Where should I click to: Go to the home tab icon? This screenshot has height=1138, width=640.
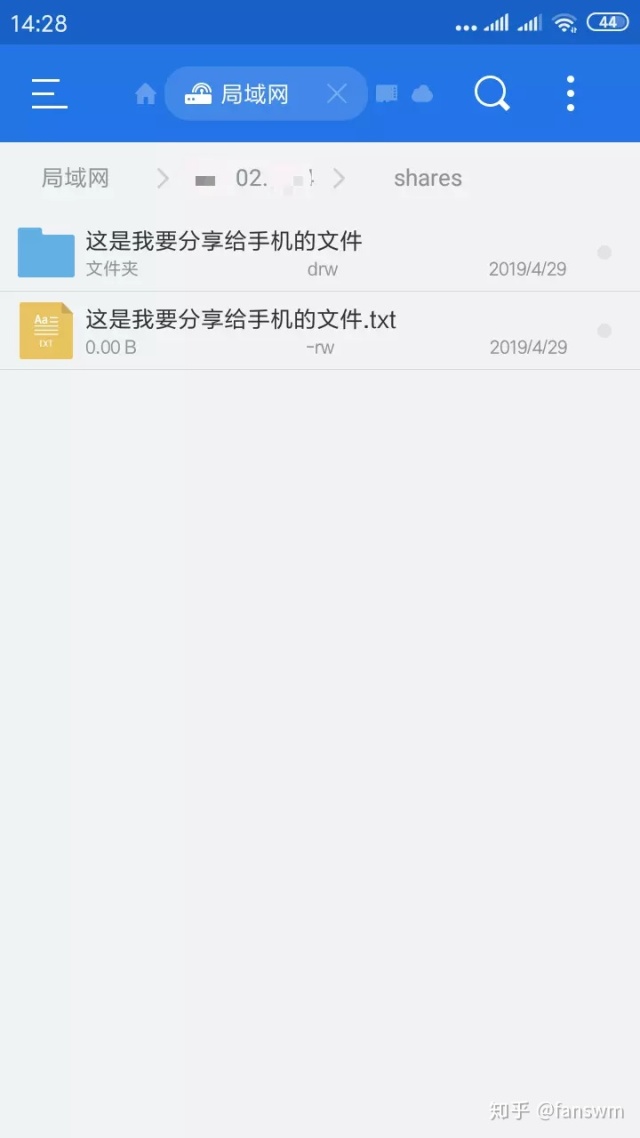click(146, 94)
